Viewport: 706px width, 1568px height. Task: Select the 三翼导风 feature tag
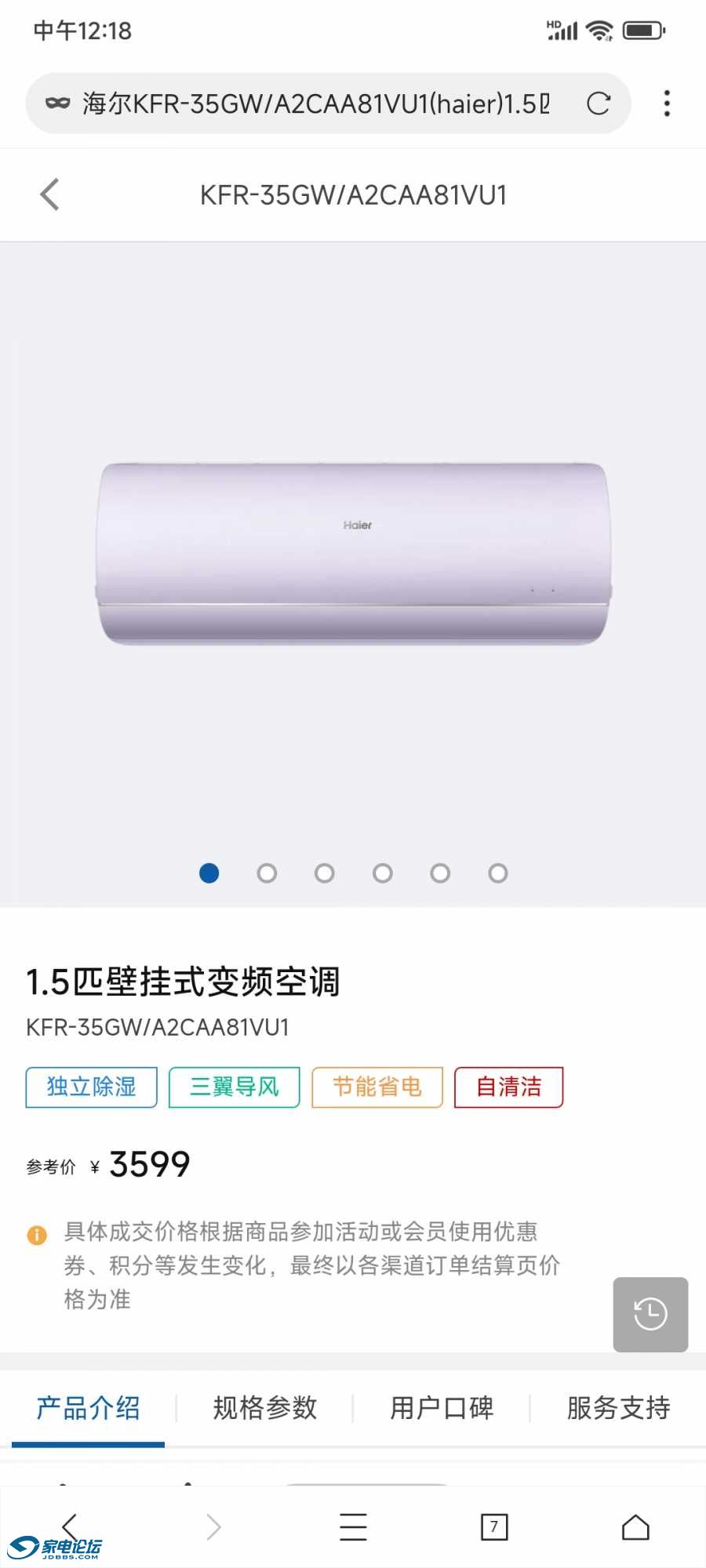click(235, 1087)
